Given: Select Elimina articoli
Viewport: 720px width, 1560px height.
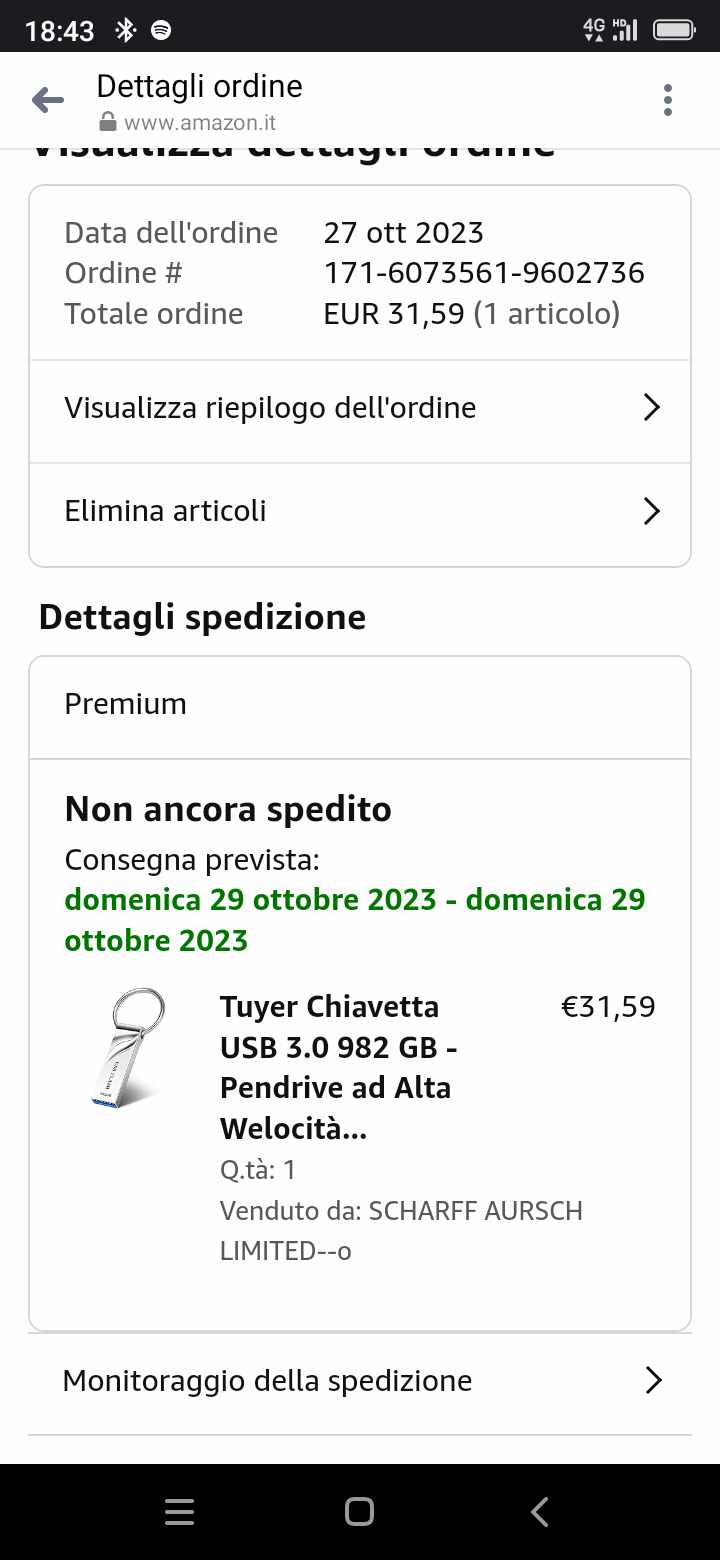Looking at the screenshot, I should pyautogui.click(x=360, y=511).
